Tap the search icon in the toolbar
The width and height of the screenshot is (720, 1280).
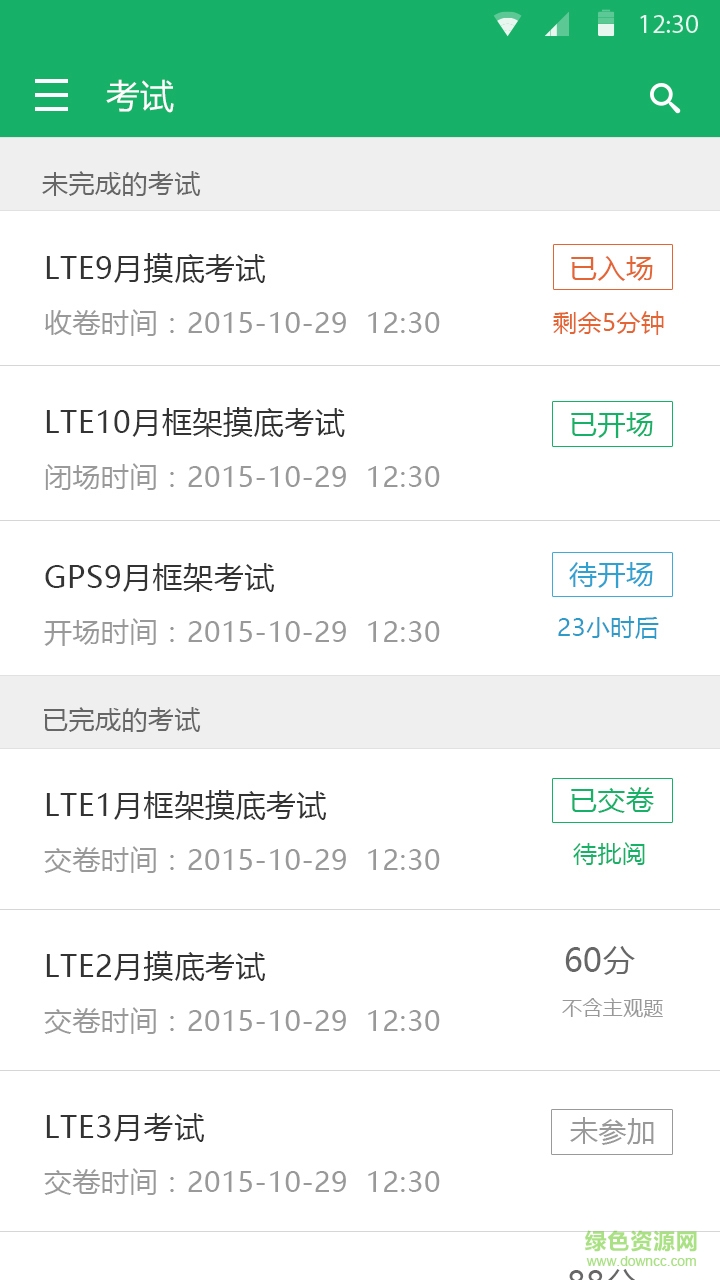tap(664, 97)
